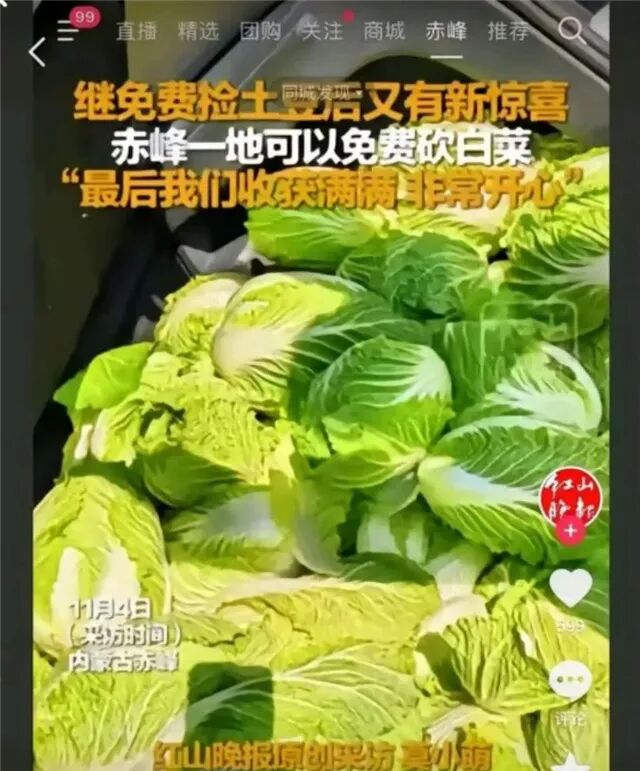640x771 pixels.
Task: Select the 关注 tab
Action: (x=322, y=31)
